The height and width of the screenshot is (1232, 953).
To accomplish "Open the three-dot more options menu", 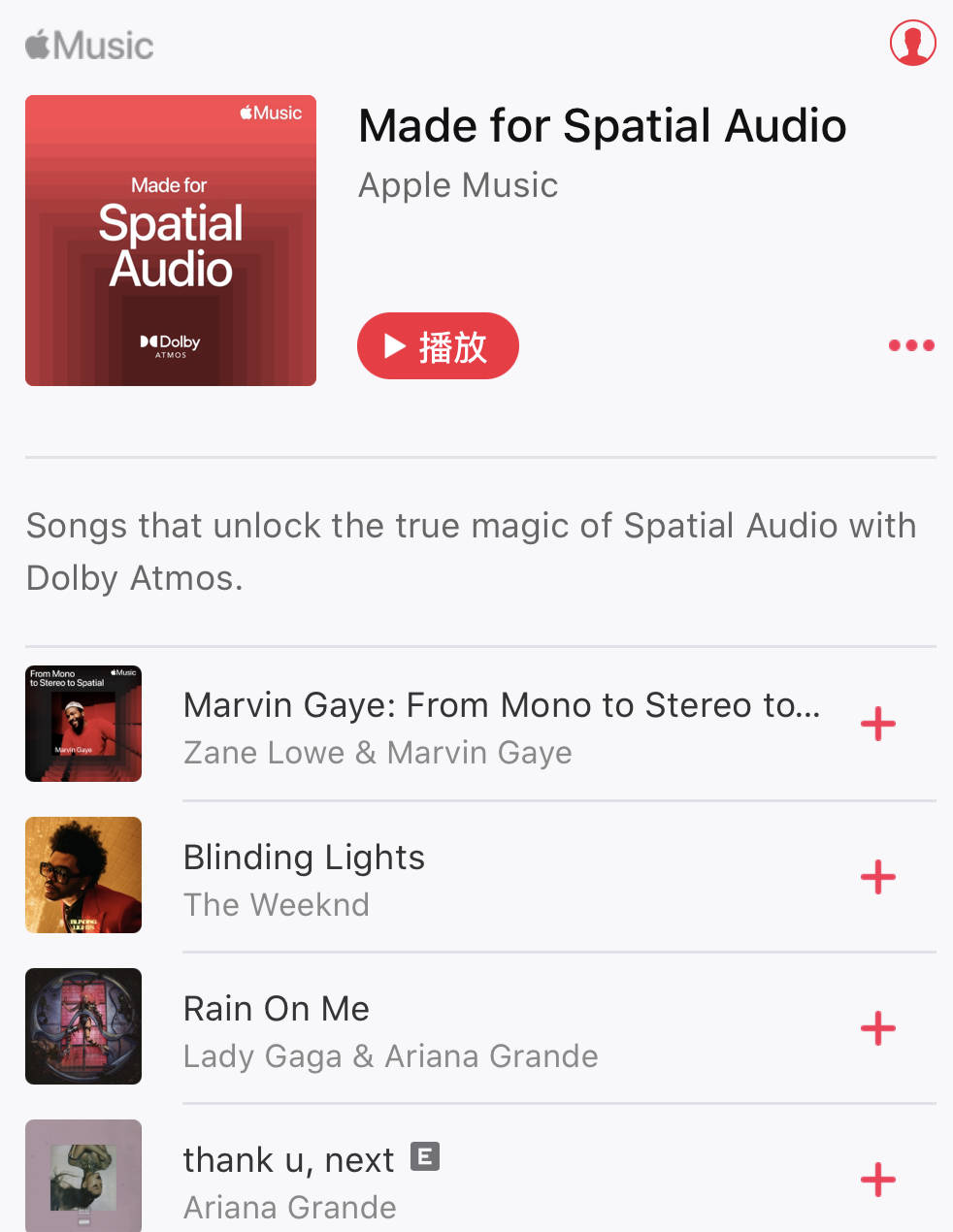I will coord(911,345).
